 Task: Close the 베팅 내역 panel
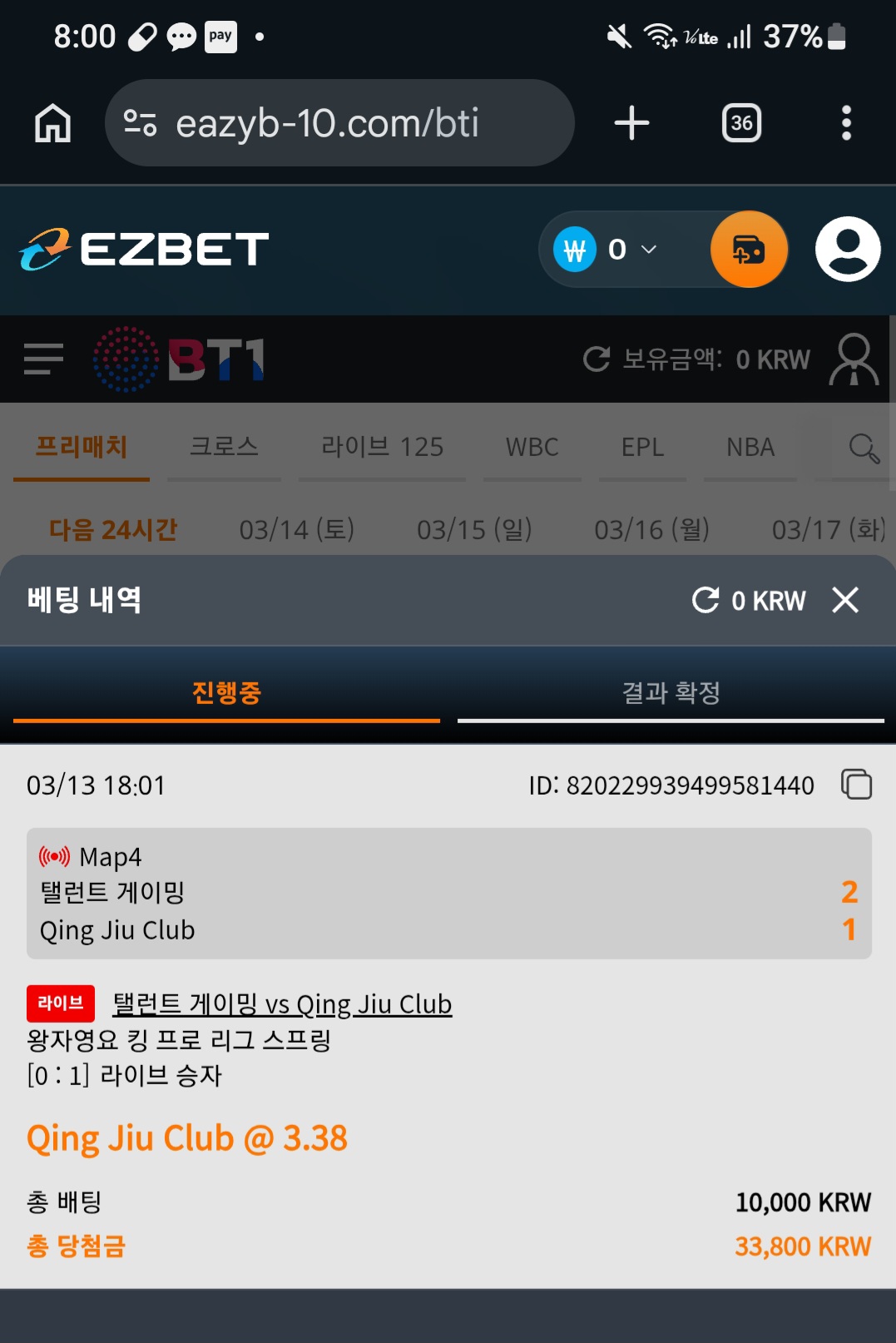coord(844,600)
